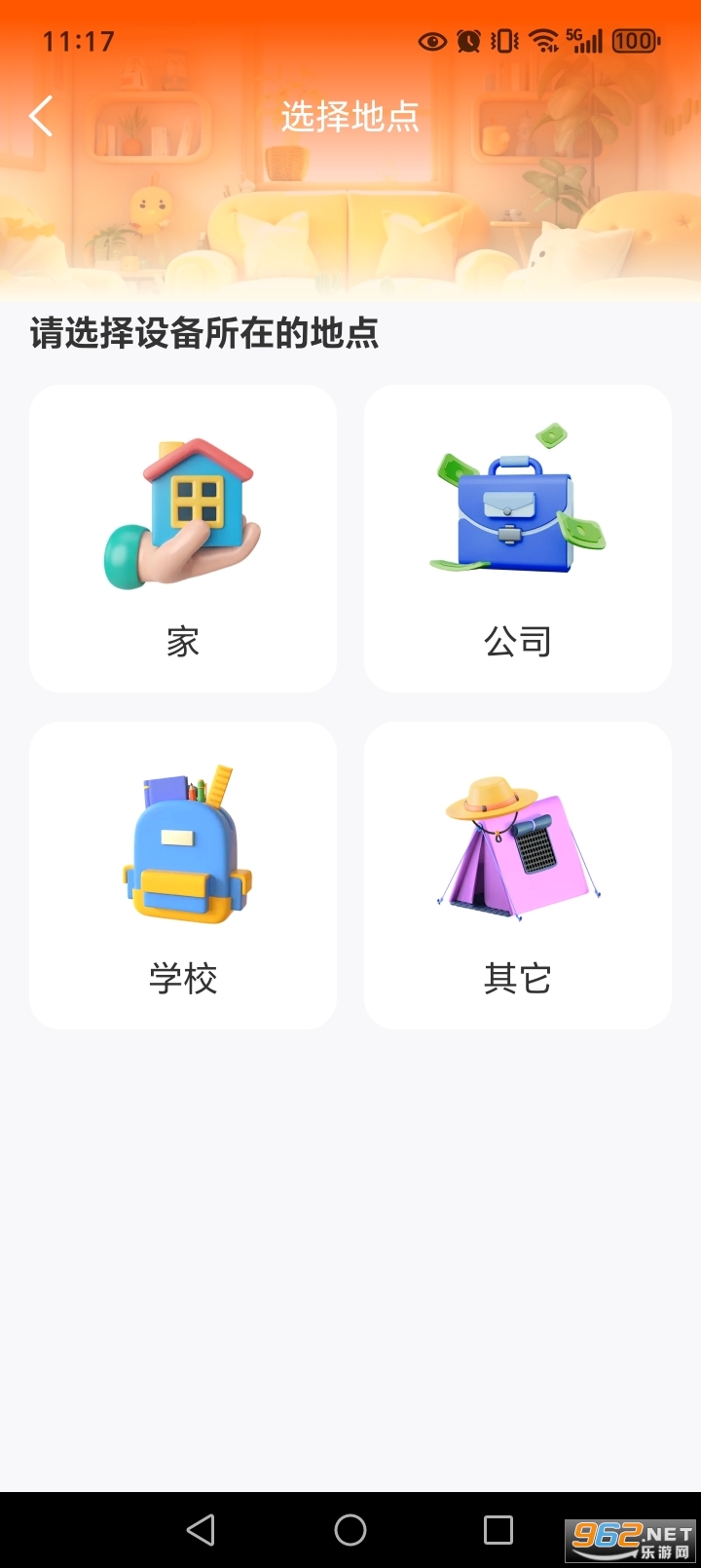
Task: Select the 其它 location card
Action: pos(517,874)
